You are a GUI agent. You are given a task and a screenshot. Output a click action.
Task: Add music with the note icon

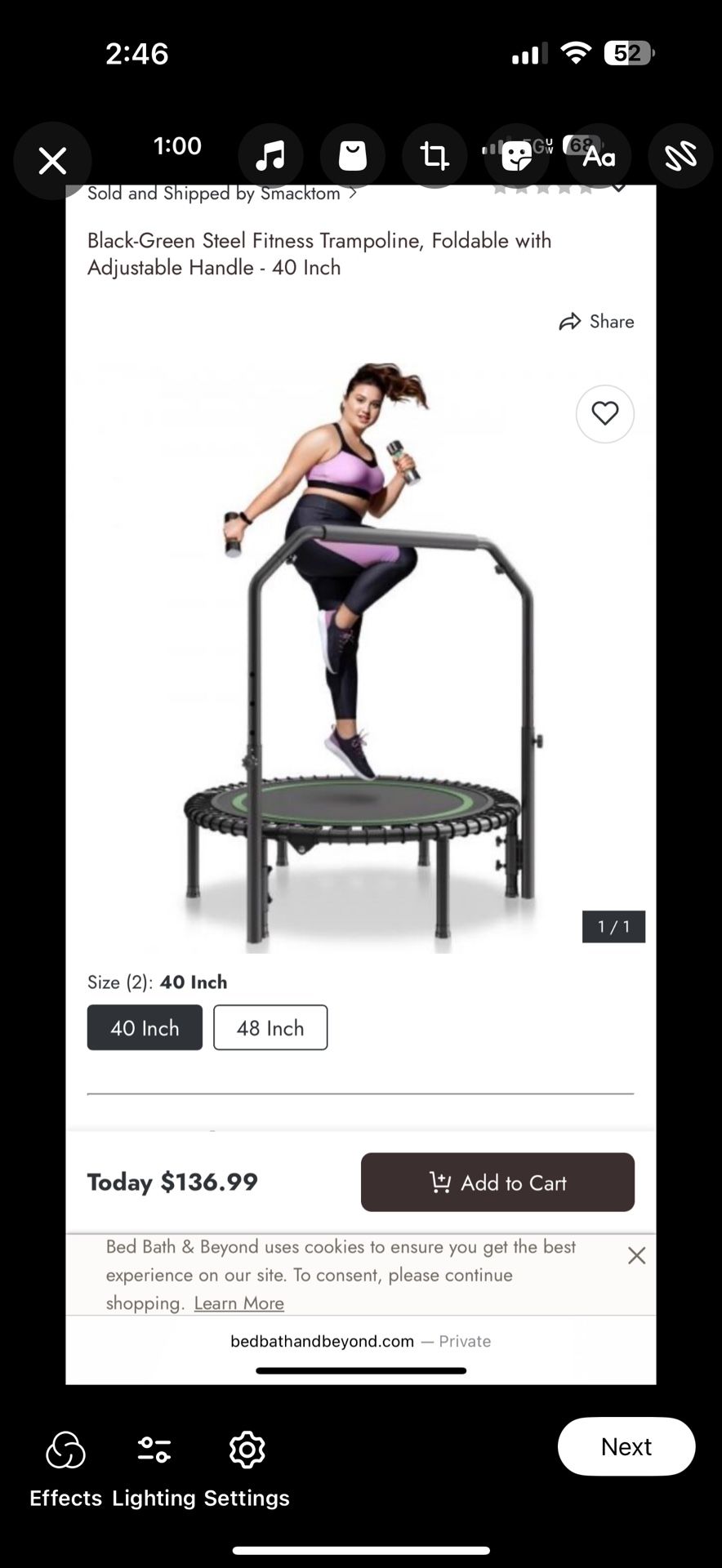tap(270, 156)
